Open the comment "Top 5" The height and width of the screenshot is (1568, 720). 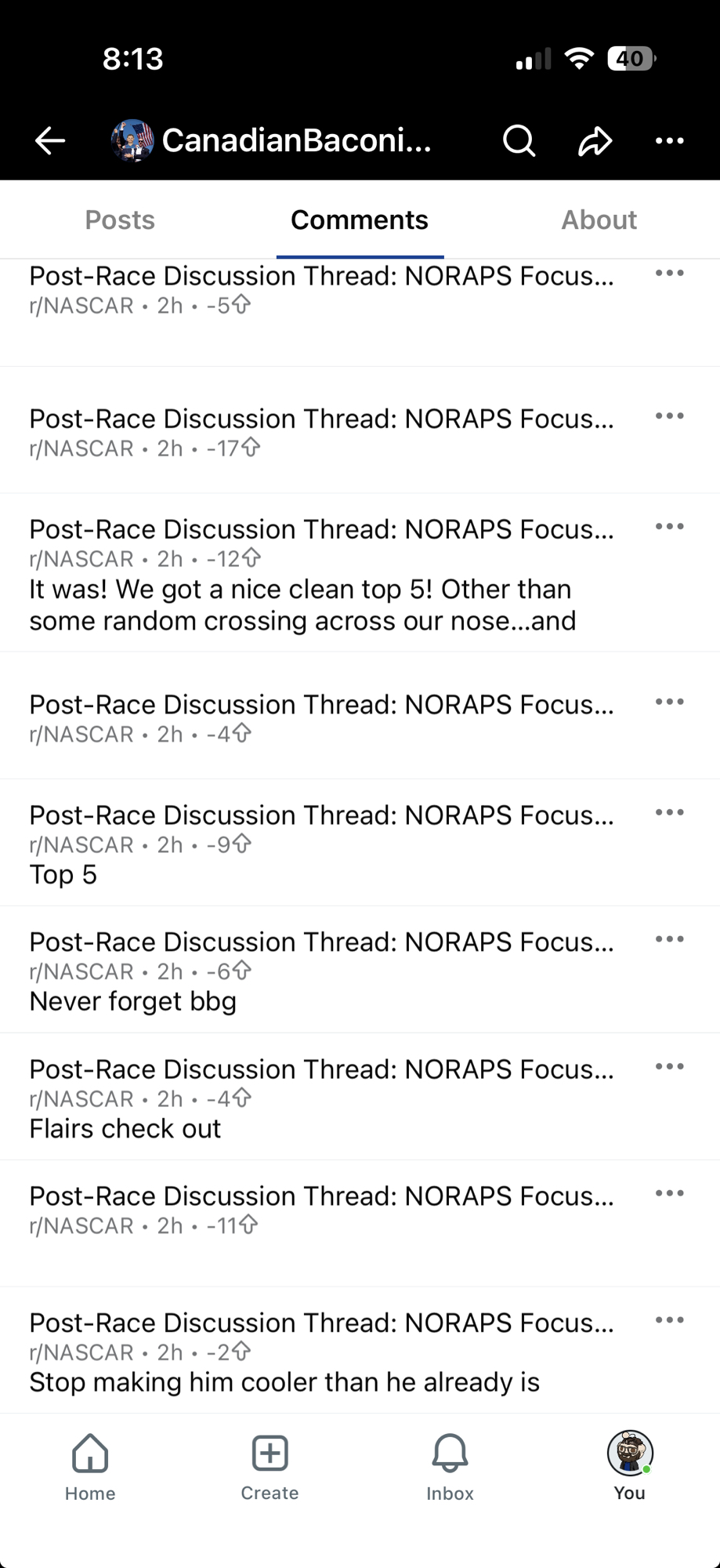(63, 875)
